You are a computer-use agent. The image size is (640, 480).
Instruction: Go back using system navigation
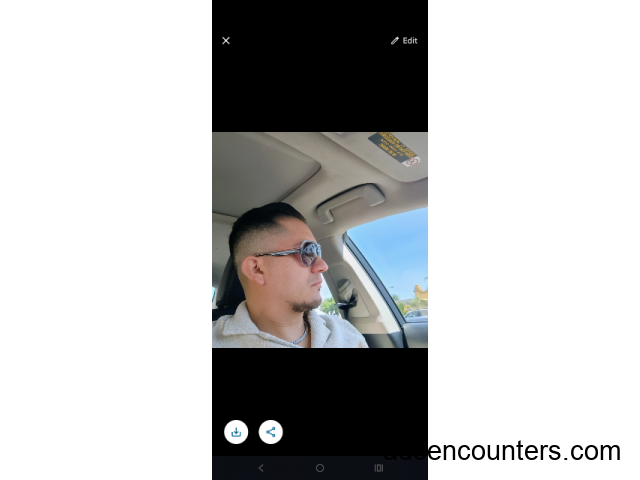(x=261, y=468)
